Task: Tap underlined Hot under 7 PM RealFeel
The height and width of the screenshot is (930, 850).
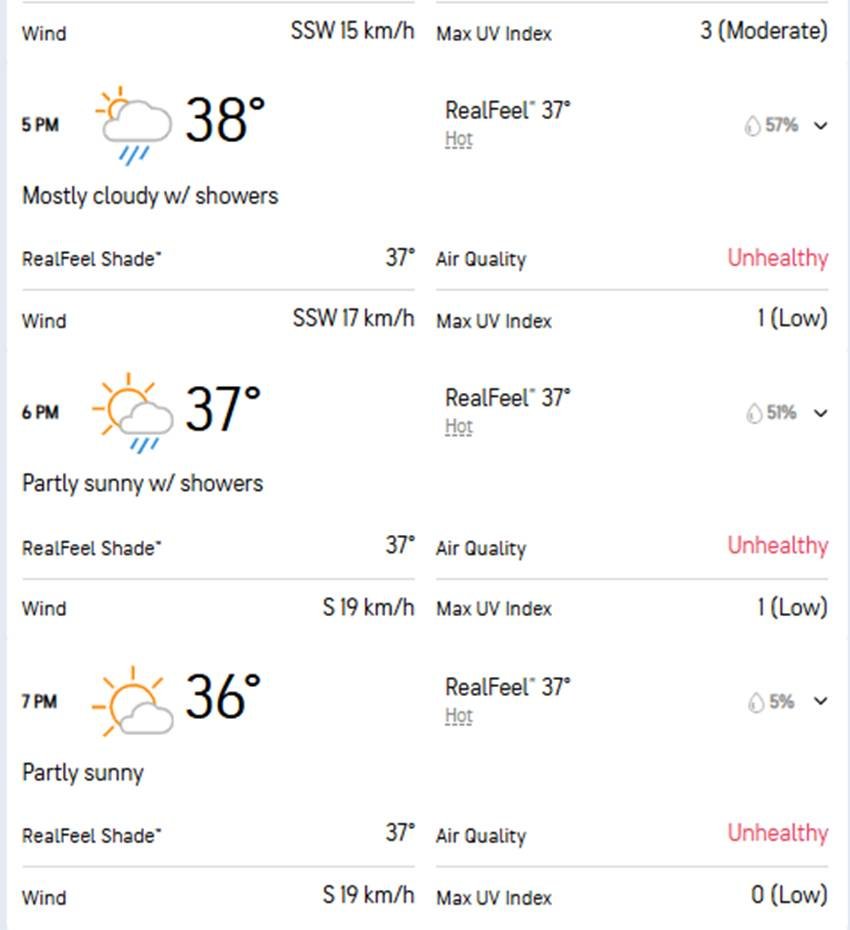Action: pos(459,716)
